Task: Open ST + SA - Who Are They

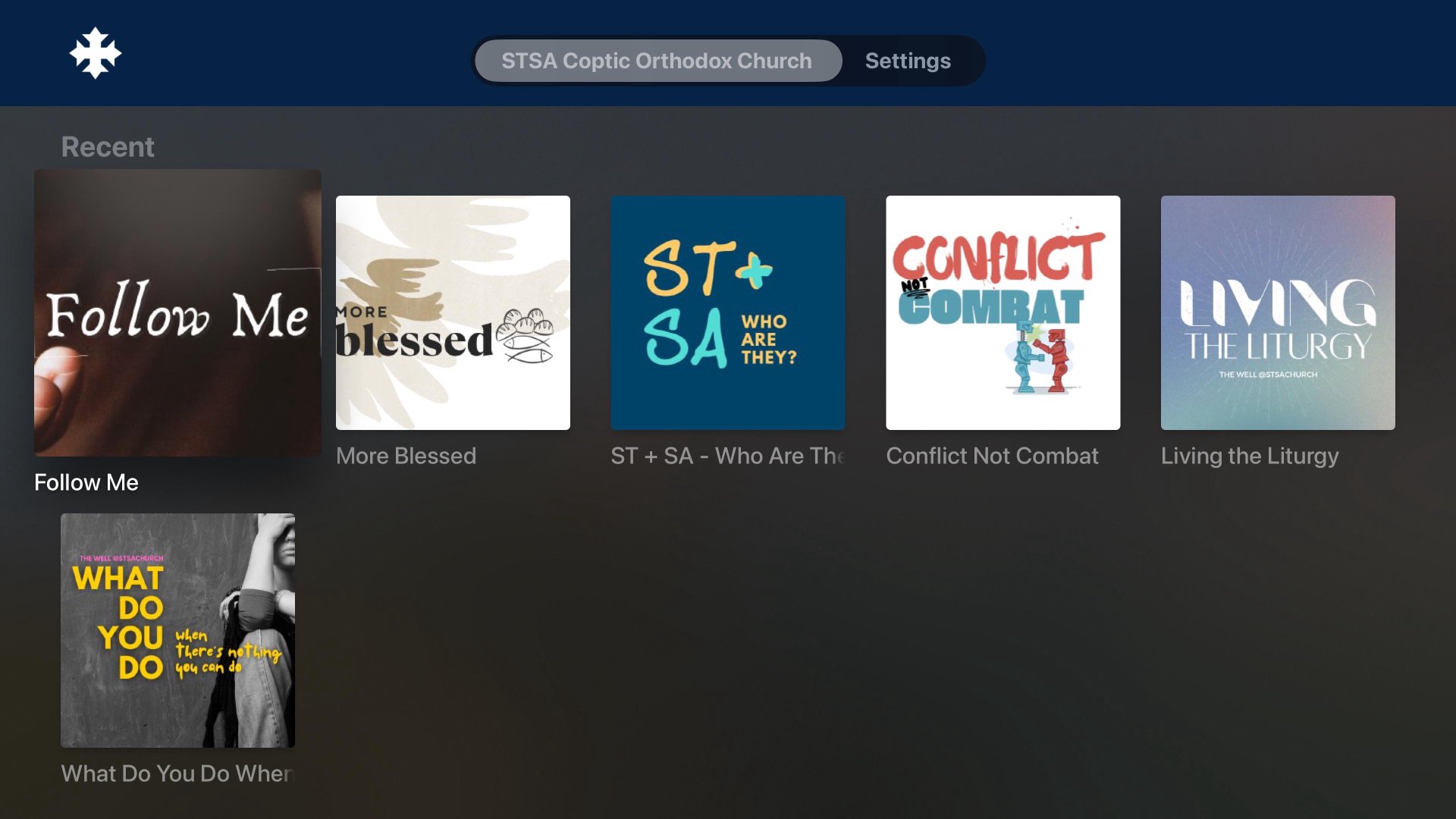Action: click(728, 312)
